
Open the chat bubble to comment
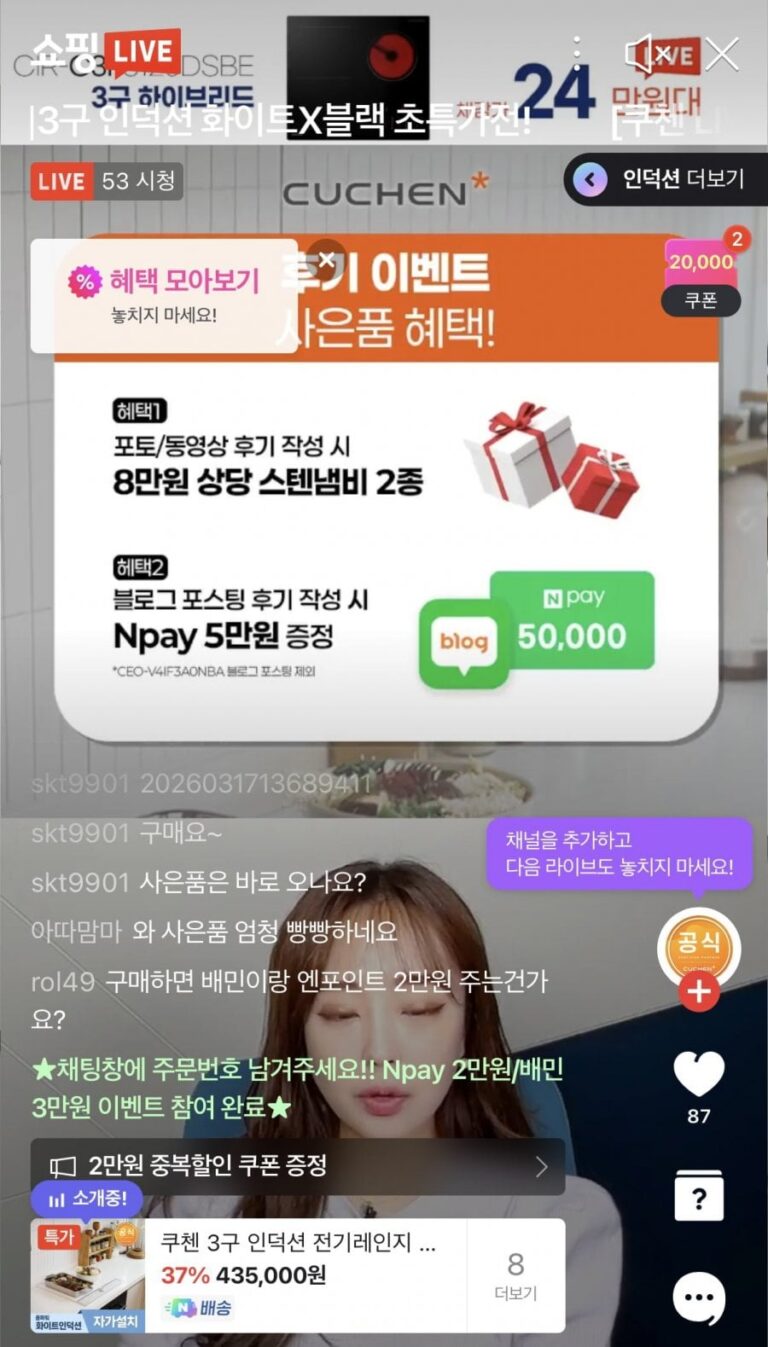(x=698, y=1297)
